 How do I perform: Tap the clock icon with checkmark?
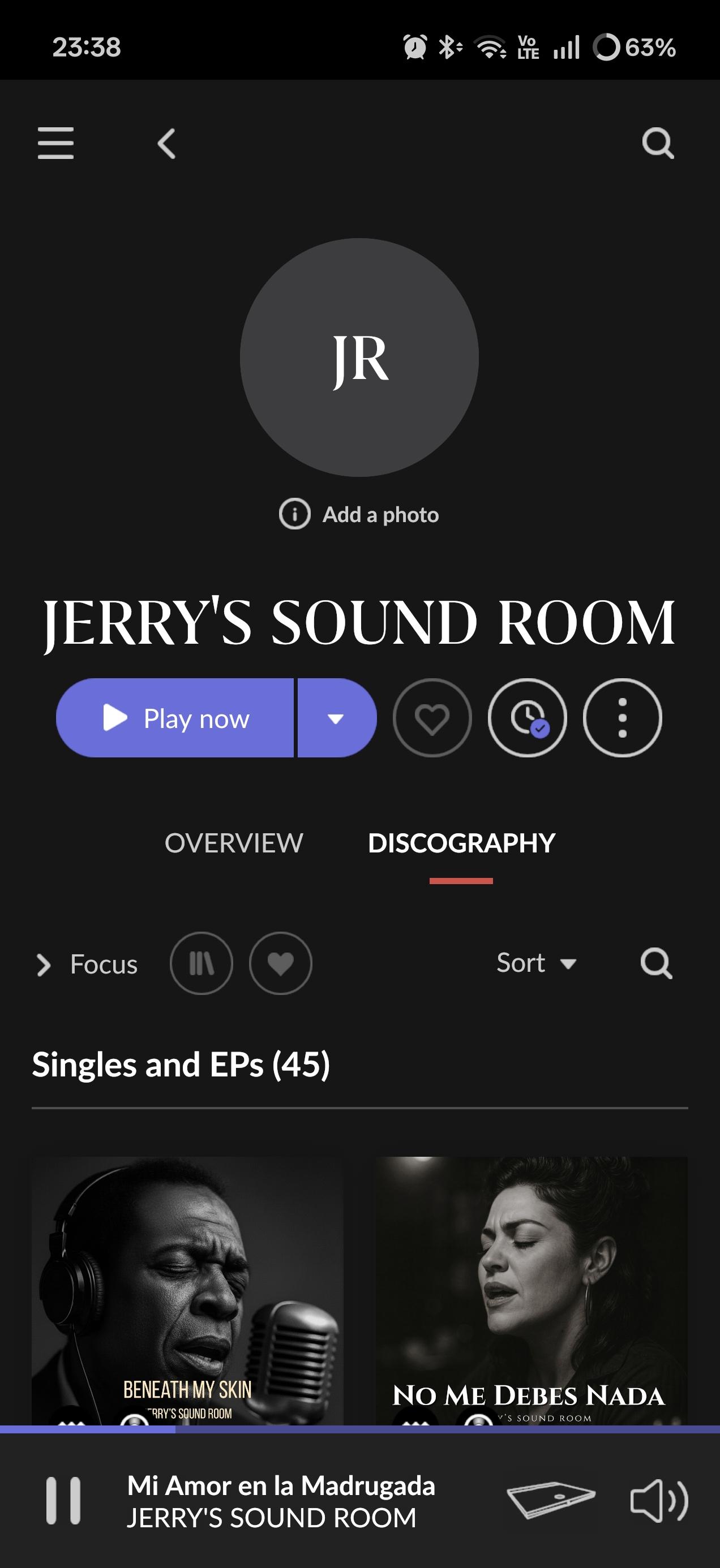pyautogui.click(x=527, y=718)
